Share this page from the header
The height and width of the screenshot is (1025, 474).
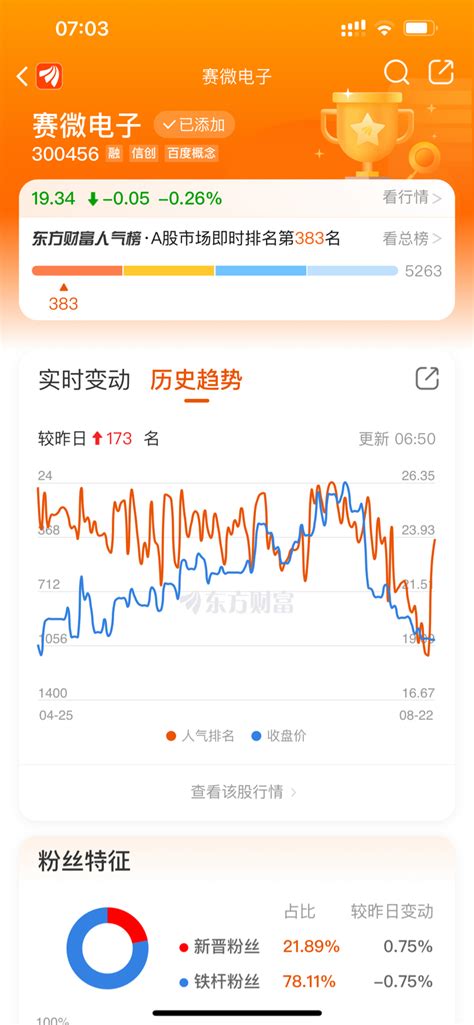click(441, 72)
